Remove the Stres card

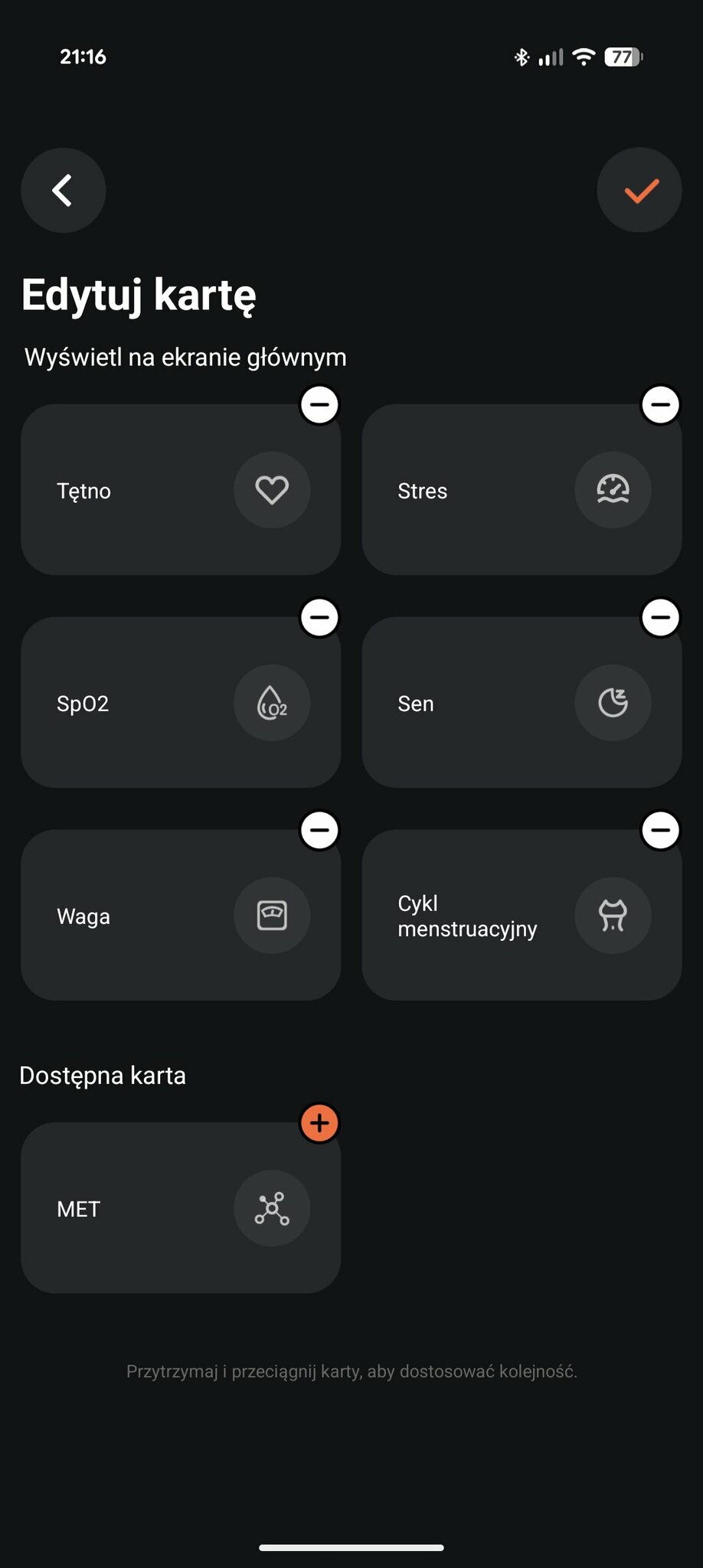[x=660, y=404]
